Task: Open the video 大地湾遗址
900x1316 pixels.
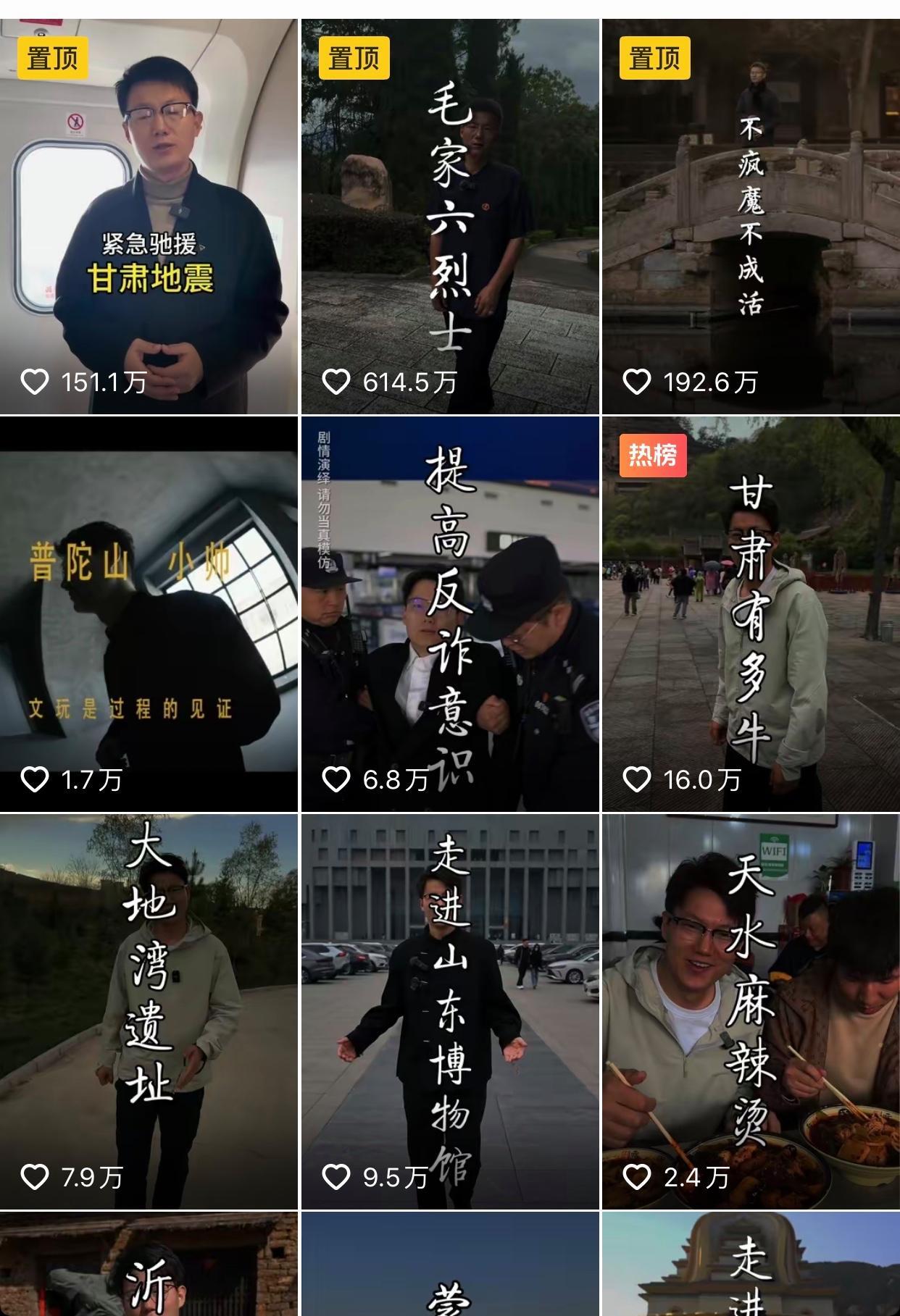Action: point(149,1011)
